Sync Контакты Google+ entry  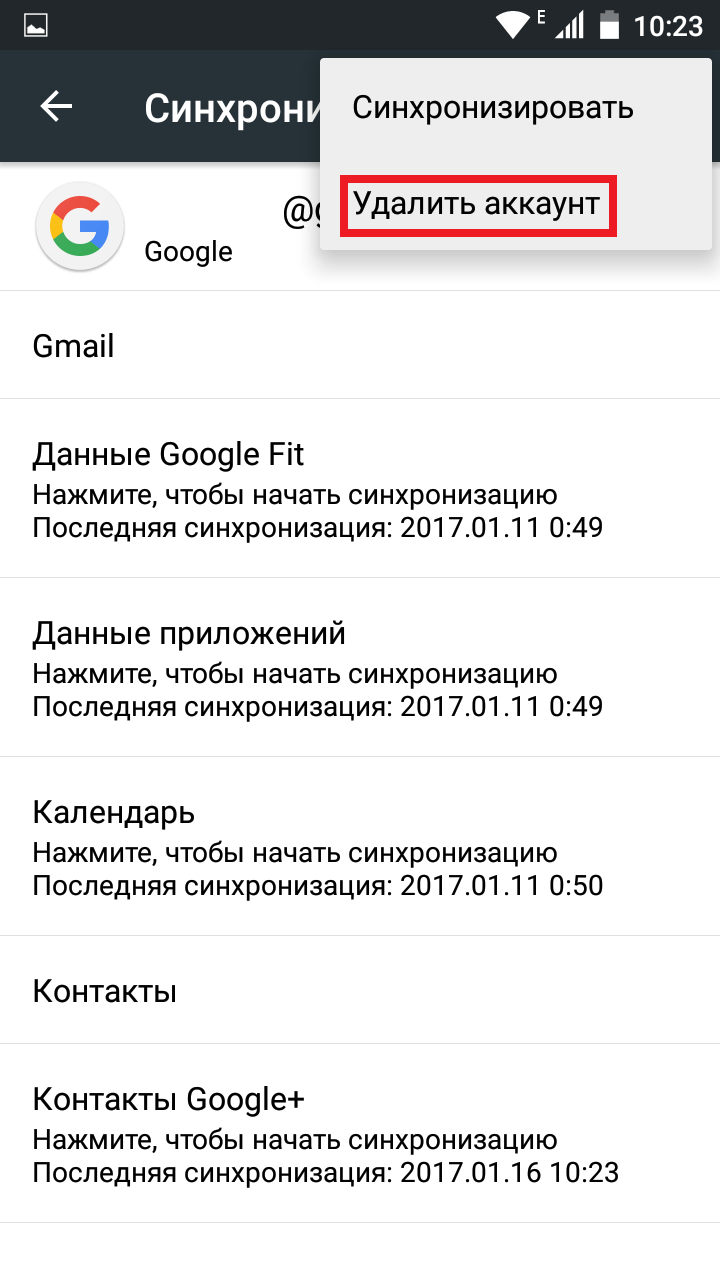(360, 1133)
